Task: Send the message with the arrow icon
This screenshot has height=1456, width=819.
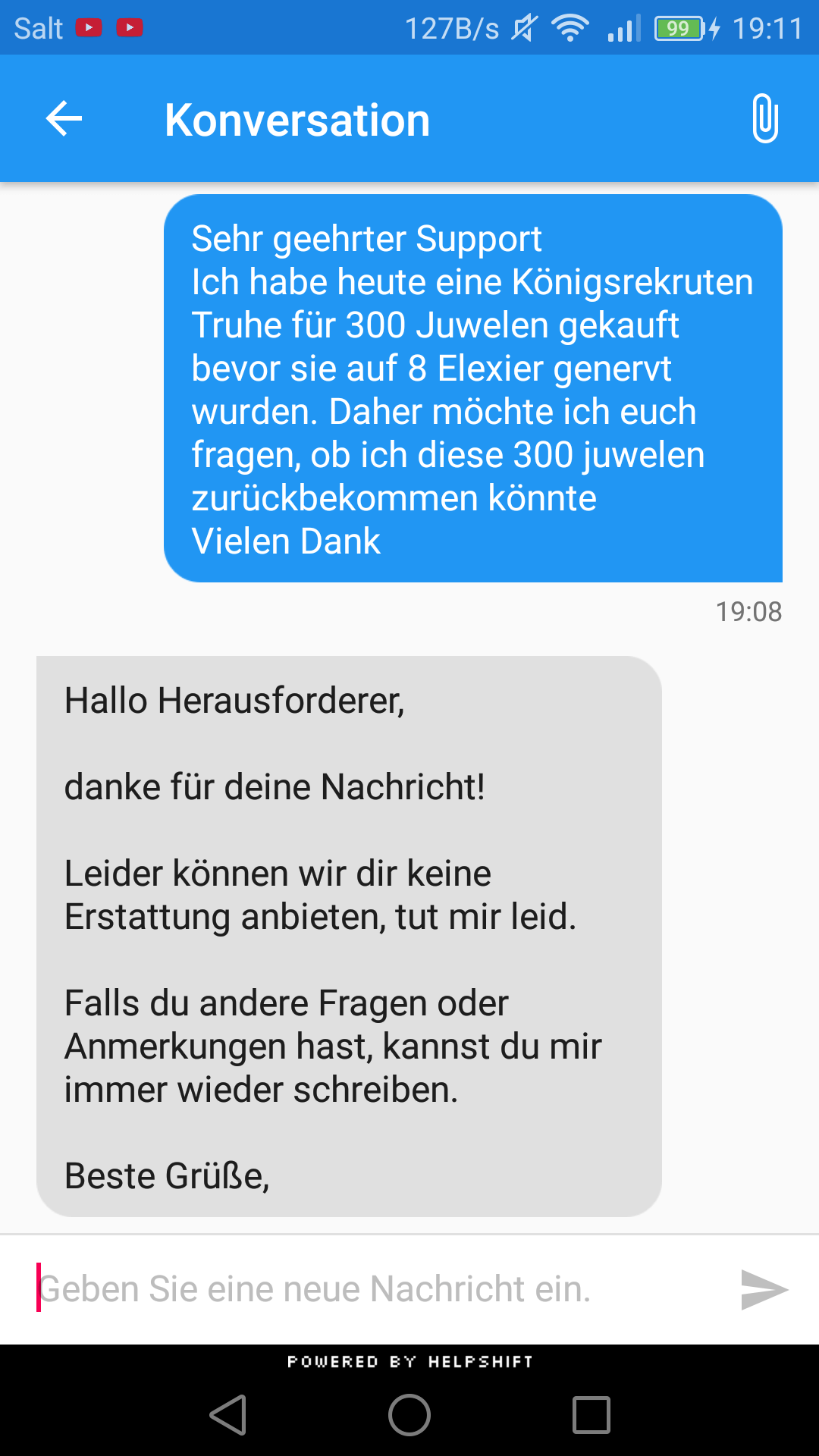Action: tap(764, 1289)
